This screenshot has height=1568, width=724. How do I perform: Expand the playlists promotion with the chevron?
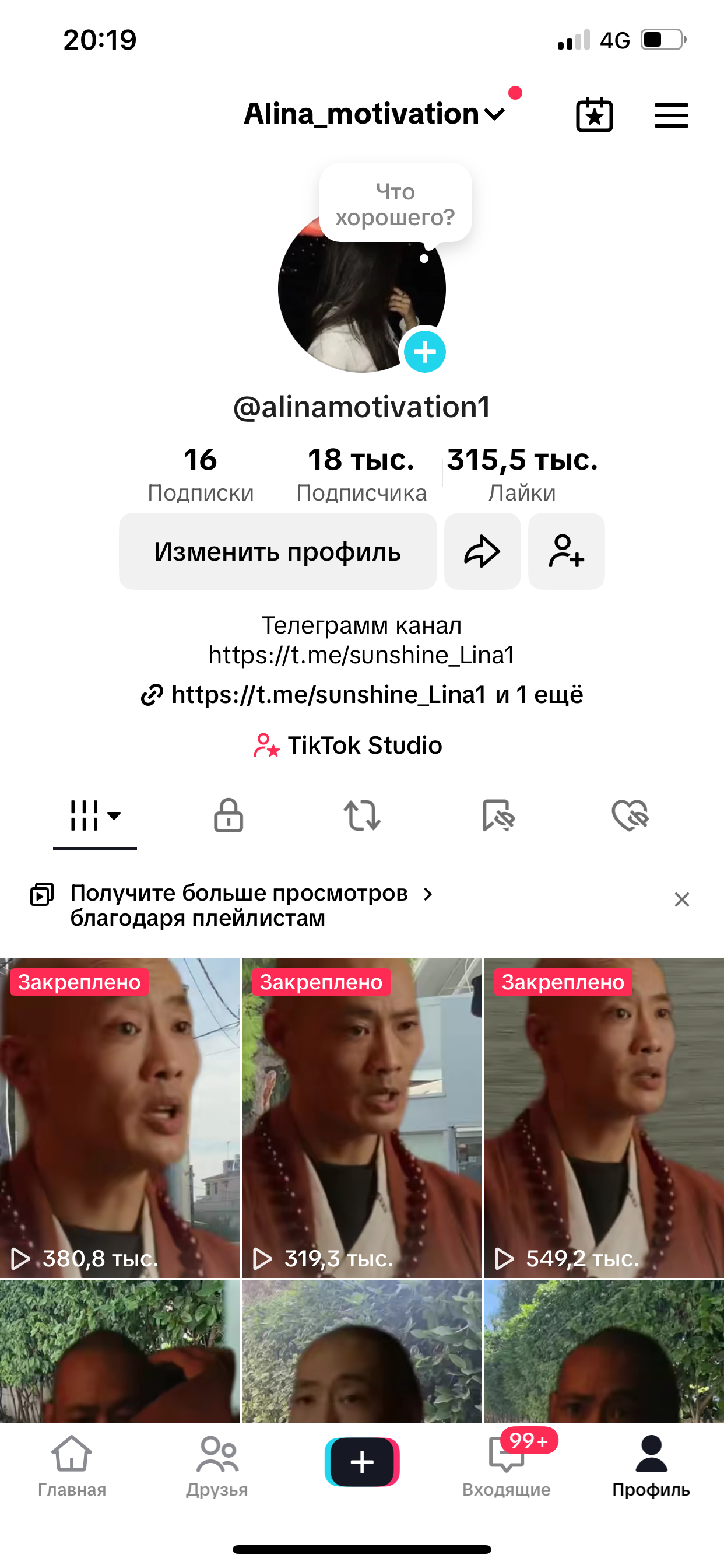click(428, 895)
